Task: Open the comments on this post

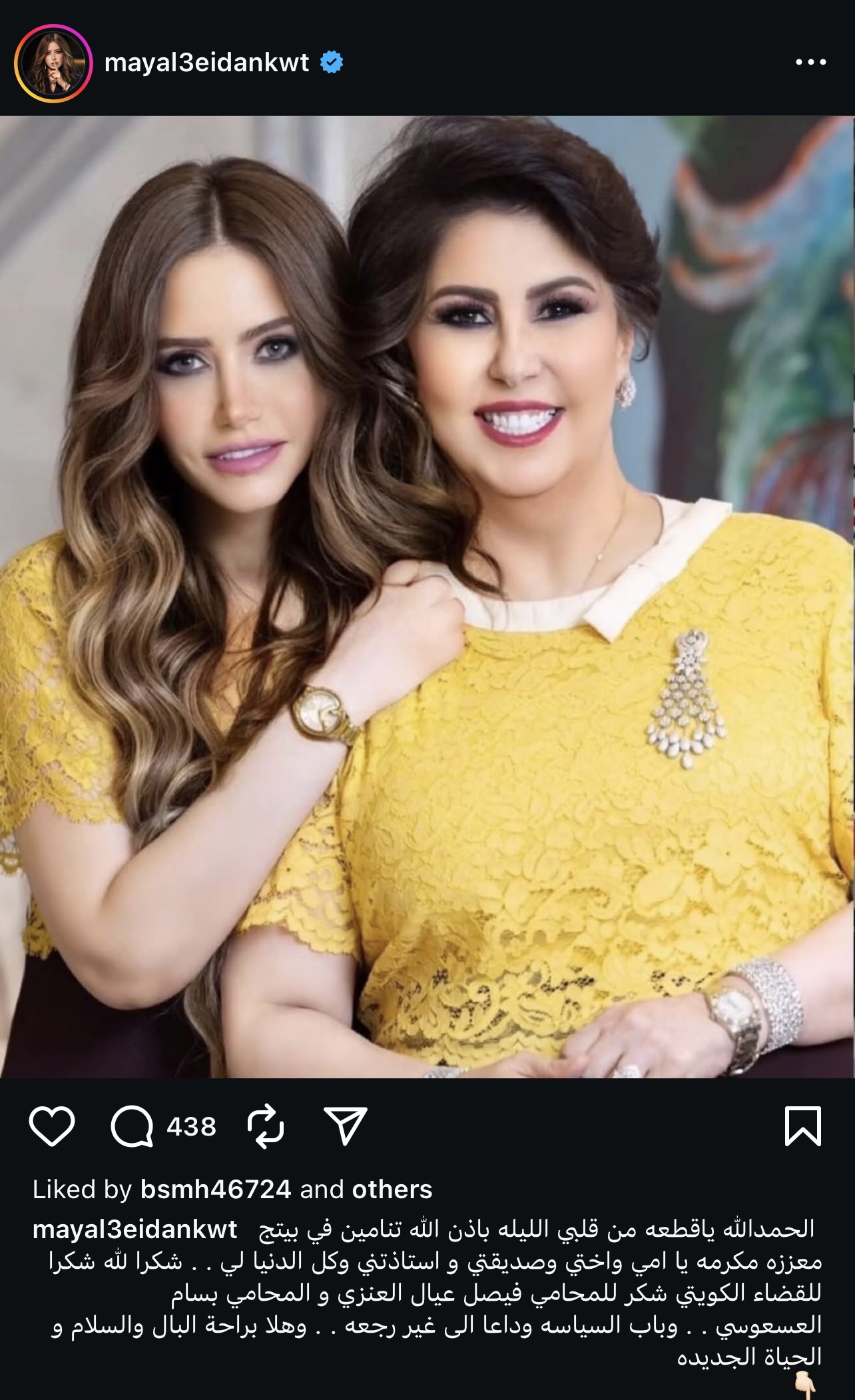Action: click(x=132, y=1126)
